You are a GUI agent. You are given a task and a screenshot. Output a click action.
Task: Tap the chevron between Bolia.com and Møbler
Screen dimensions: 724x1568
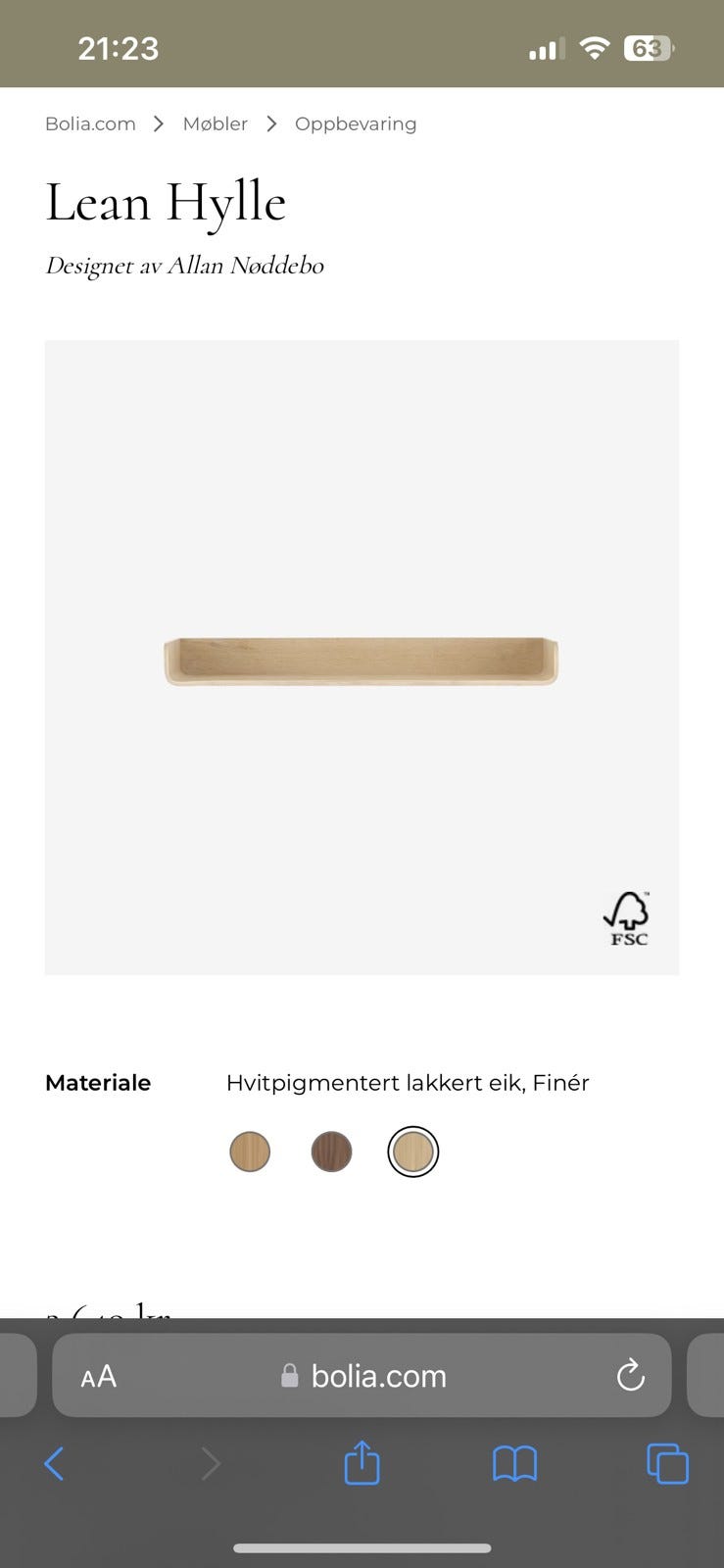[x=158, y=123]
